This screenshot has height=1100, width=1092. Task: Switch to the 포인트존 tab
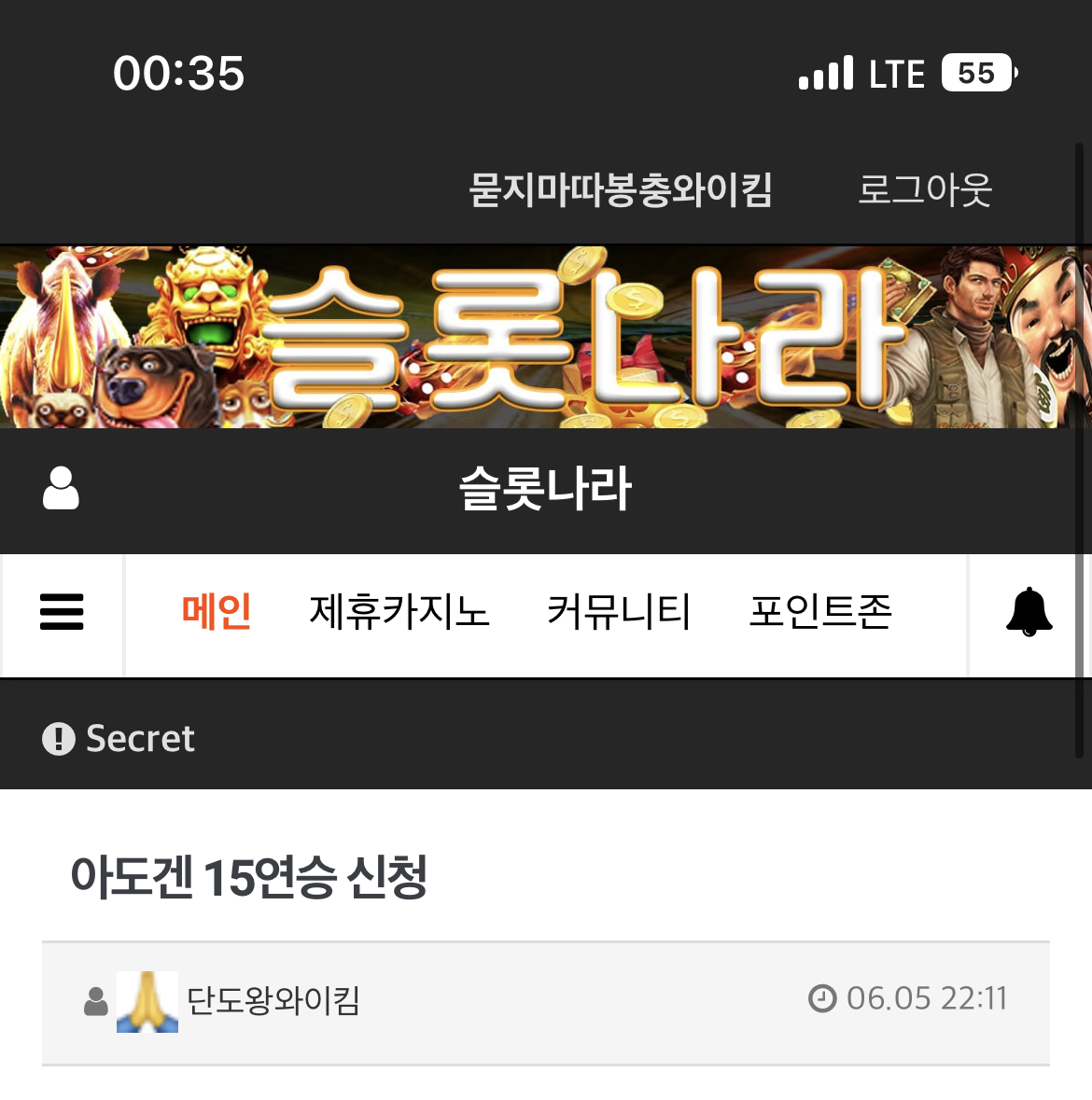[820, 611]
